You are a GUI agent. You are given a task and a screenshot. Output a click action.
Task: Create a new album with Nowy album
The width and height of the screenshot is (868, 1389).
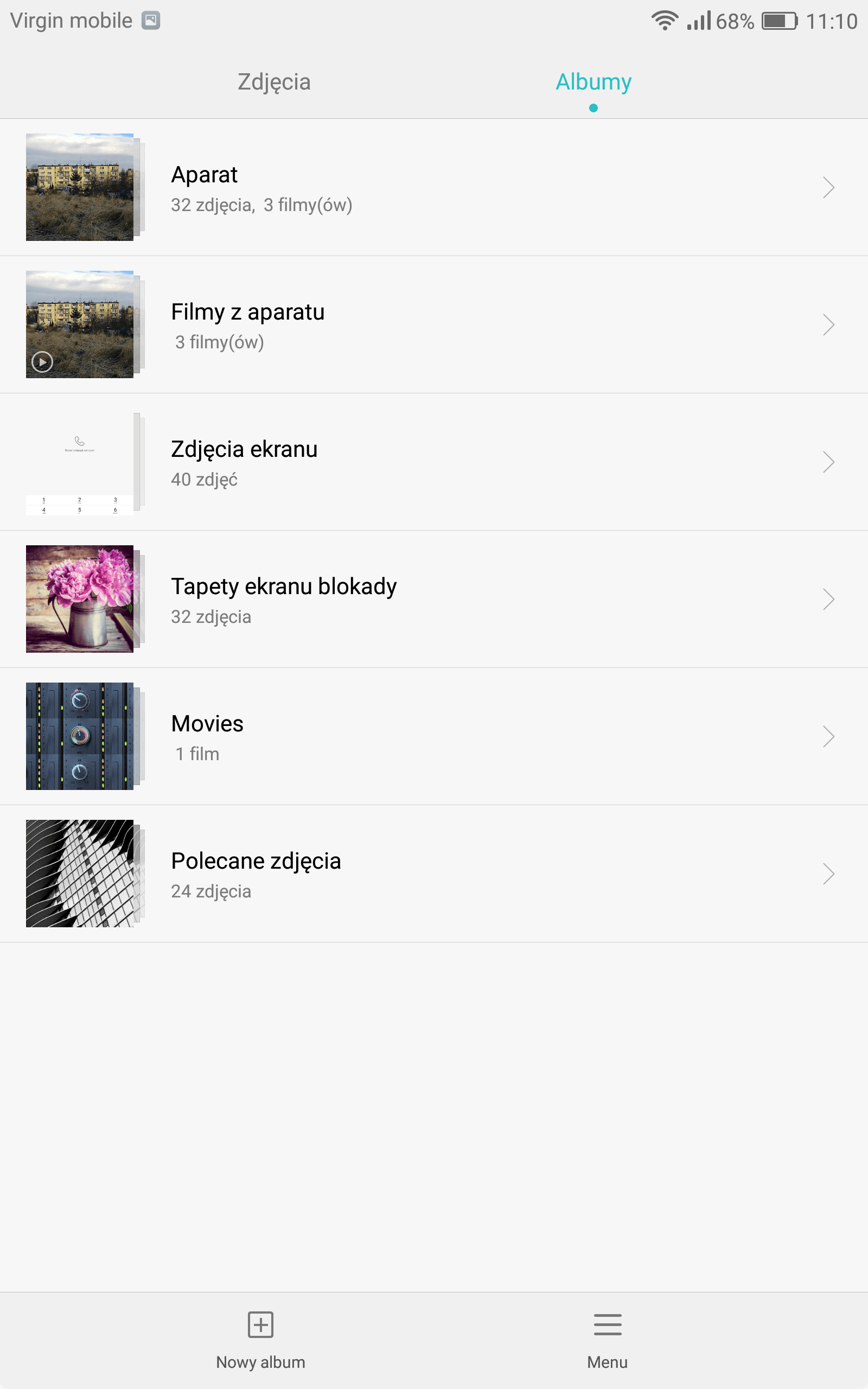(260, 1341)
